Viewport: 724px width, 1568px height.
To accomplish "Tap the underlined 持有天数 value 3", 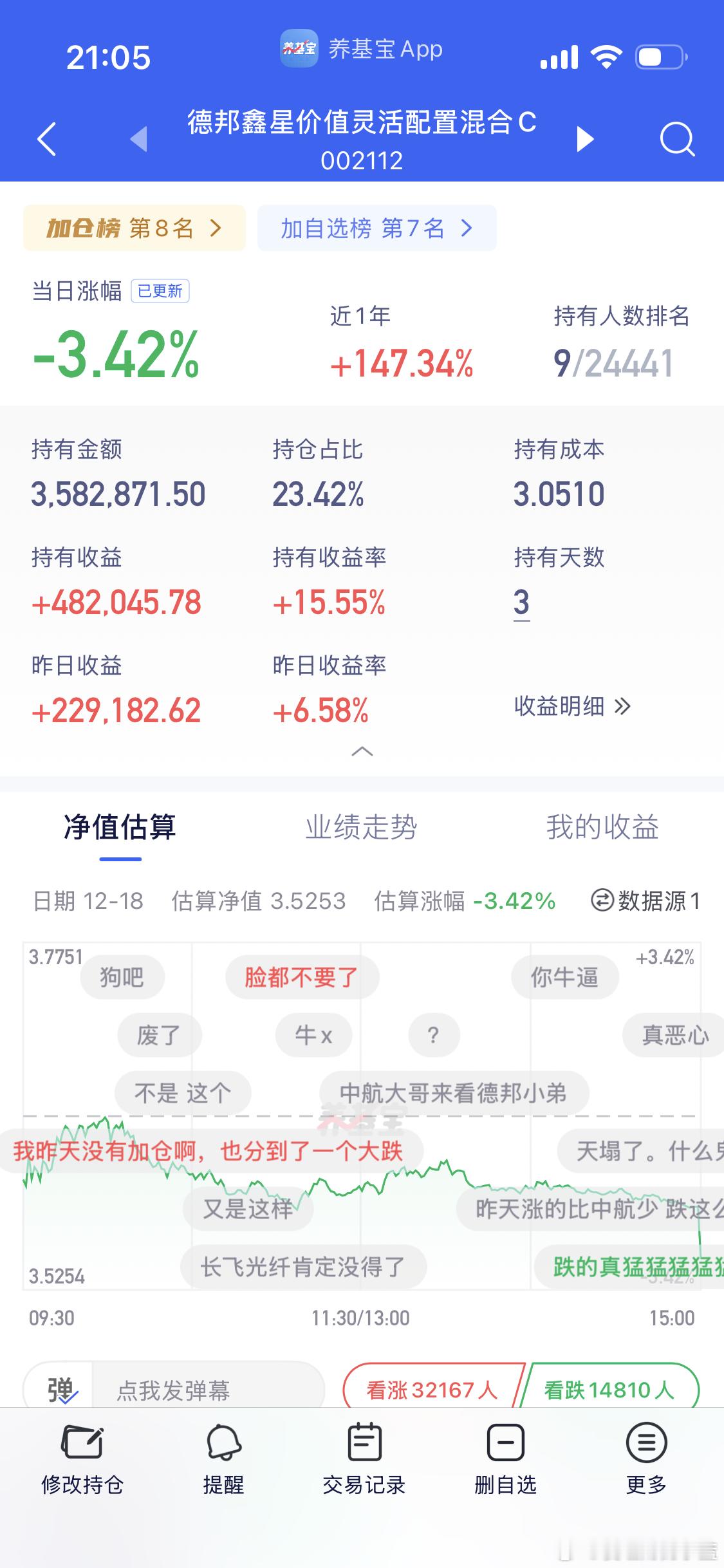I will click(x=521, y=602).
